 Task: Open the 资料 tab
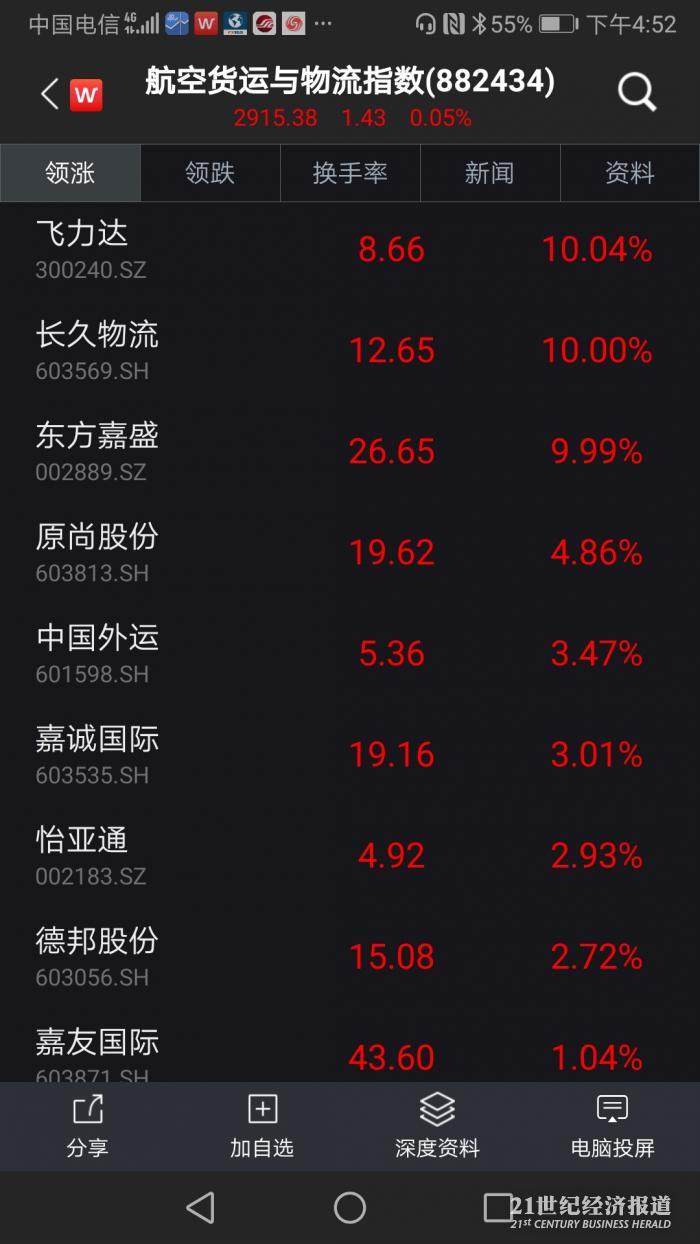(x=629, y=173)
